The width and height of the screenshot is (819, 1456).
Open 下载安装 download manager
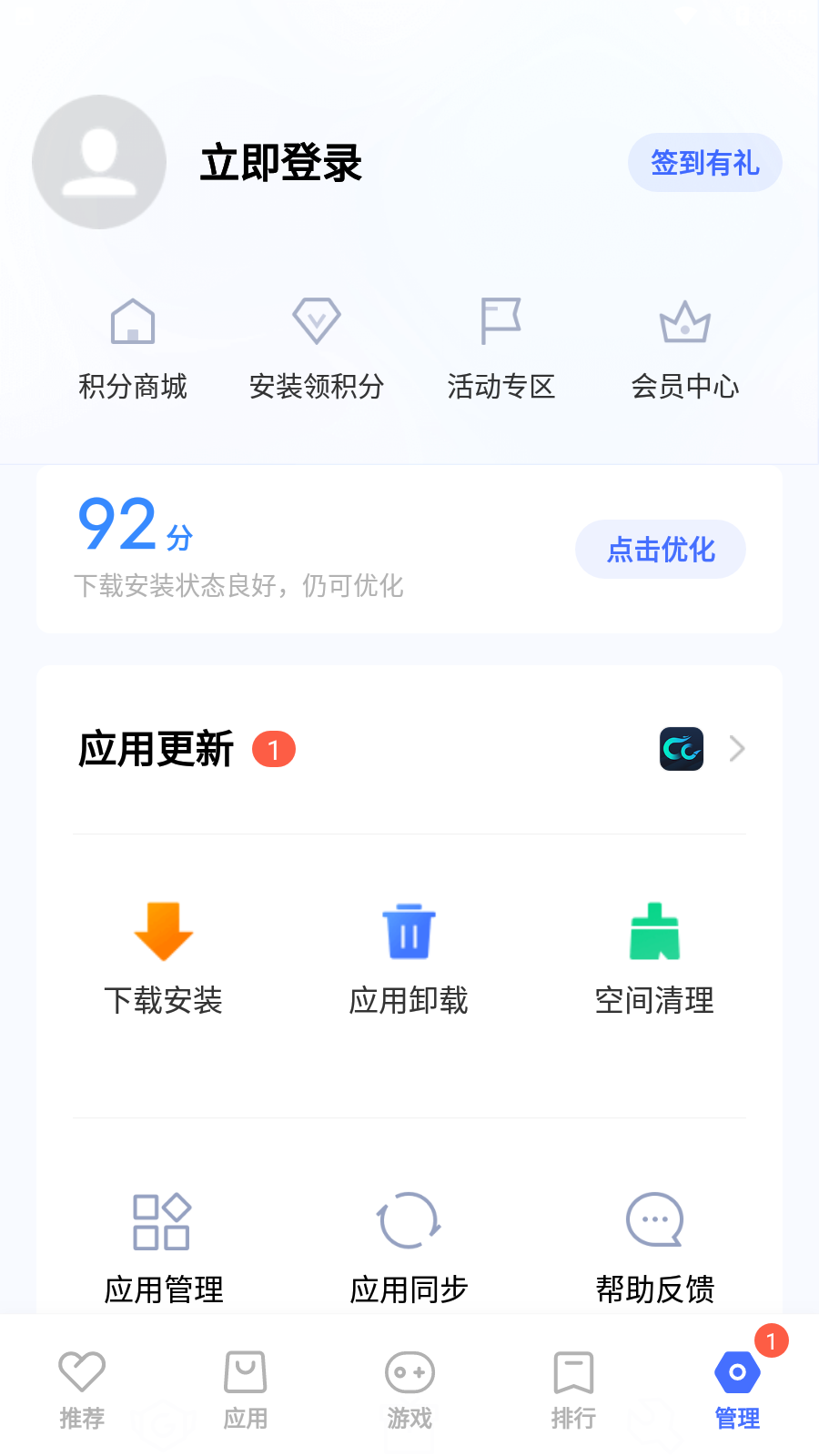point(163,960)
